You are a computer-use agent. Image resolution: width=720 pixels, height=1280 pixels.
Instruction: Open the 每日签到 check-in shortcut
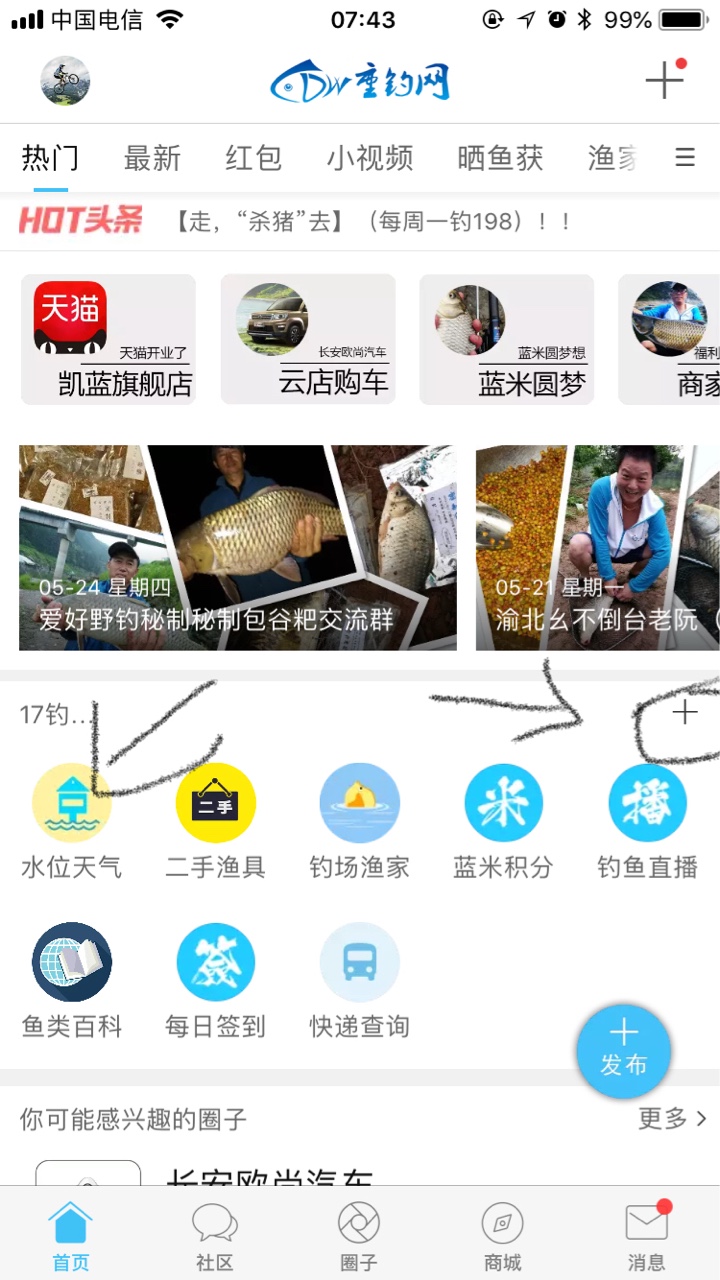[215, 980]
